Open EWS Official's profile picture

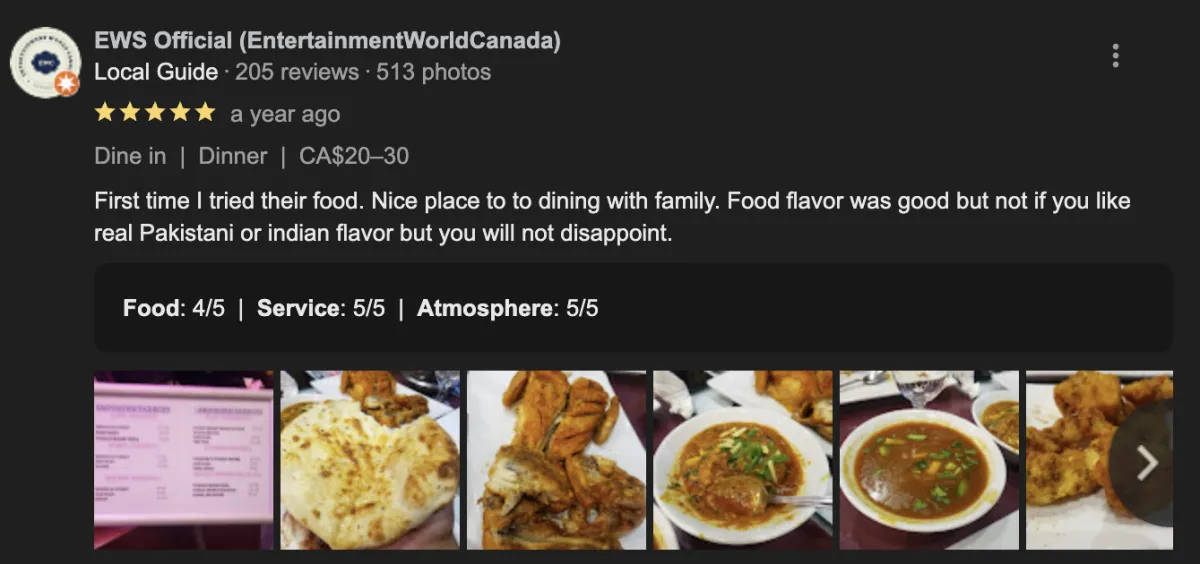pos(45,62)
